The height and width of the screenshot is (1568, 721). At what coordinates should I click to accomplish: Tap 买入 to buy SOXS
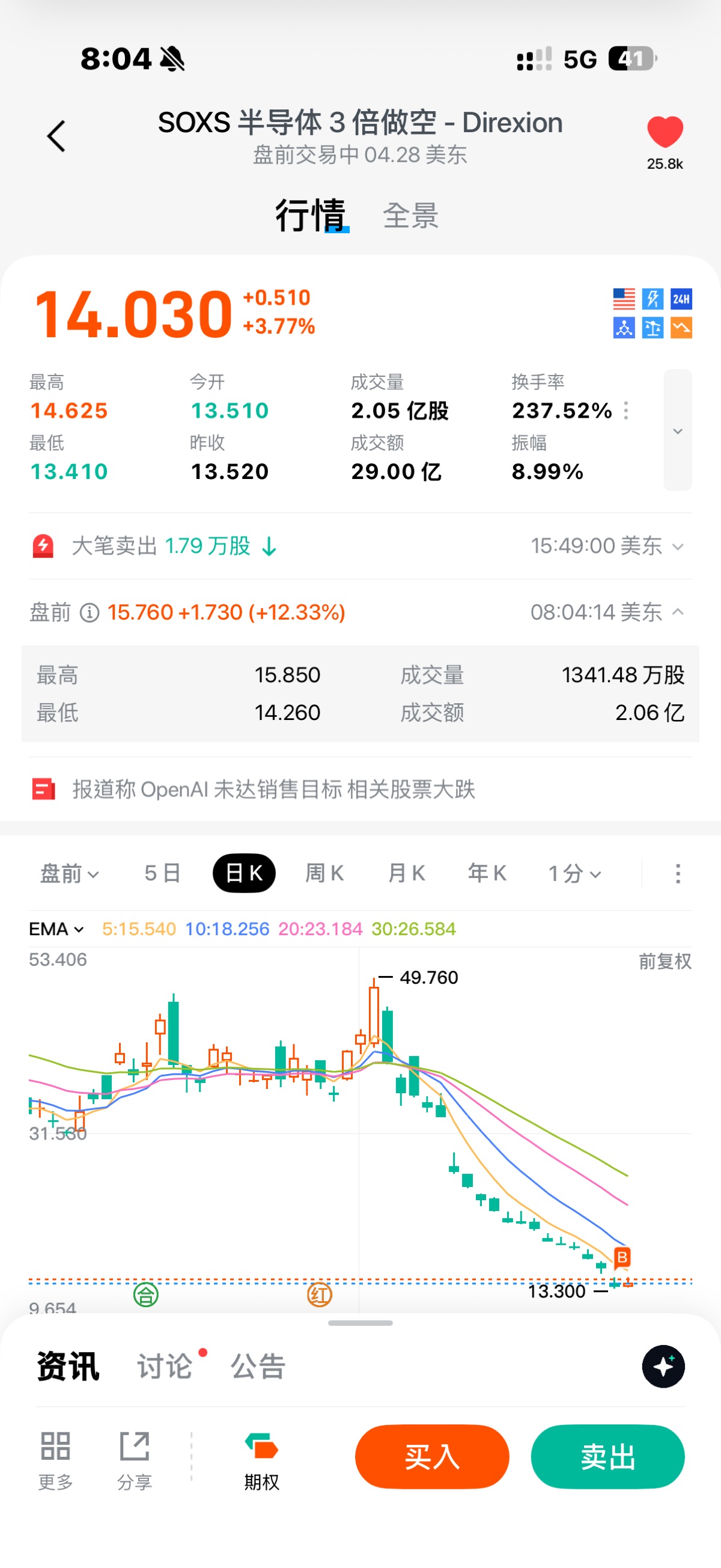tap(432, 1457)
